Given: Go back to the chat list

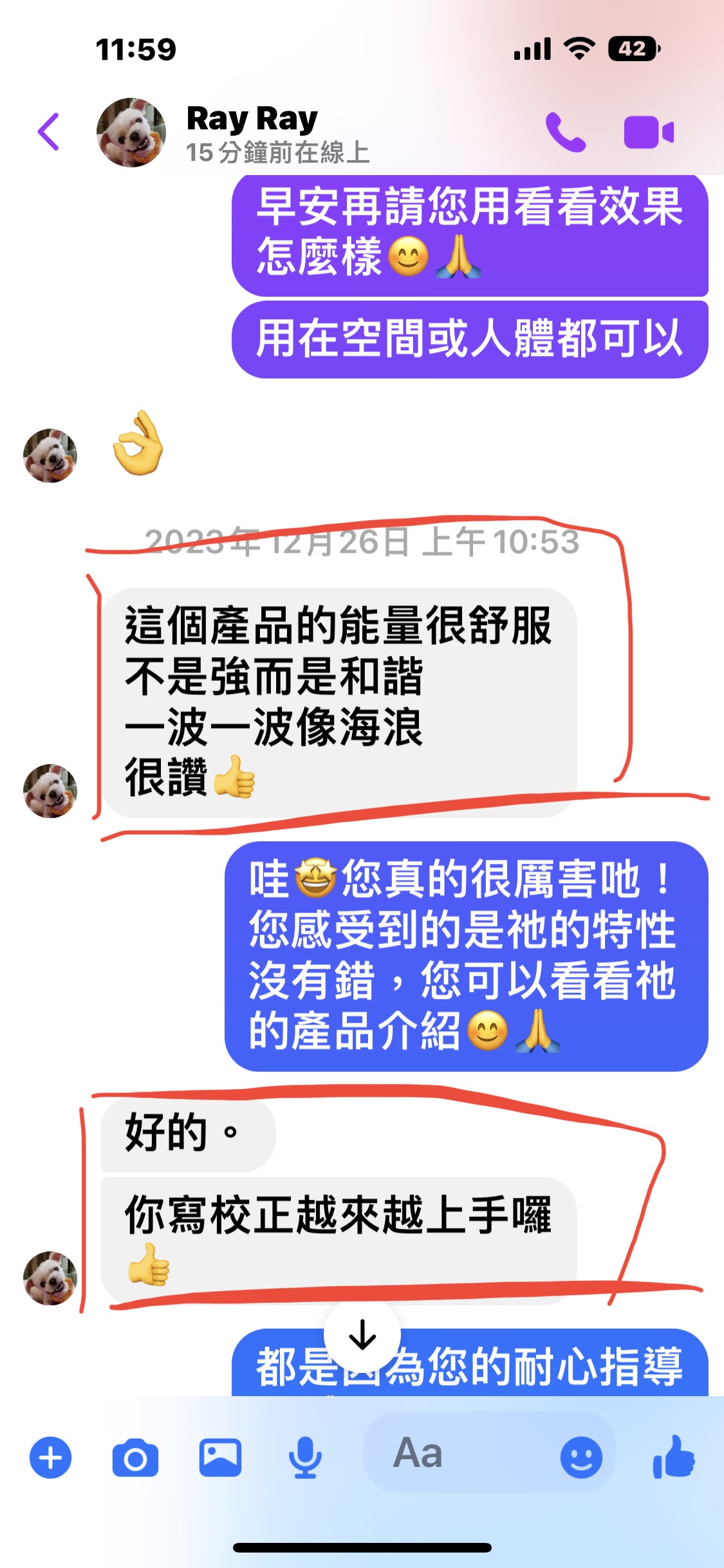Looking at the screenshot, I should [49, 132].
